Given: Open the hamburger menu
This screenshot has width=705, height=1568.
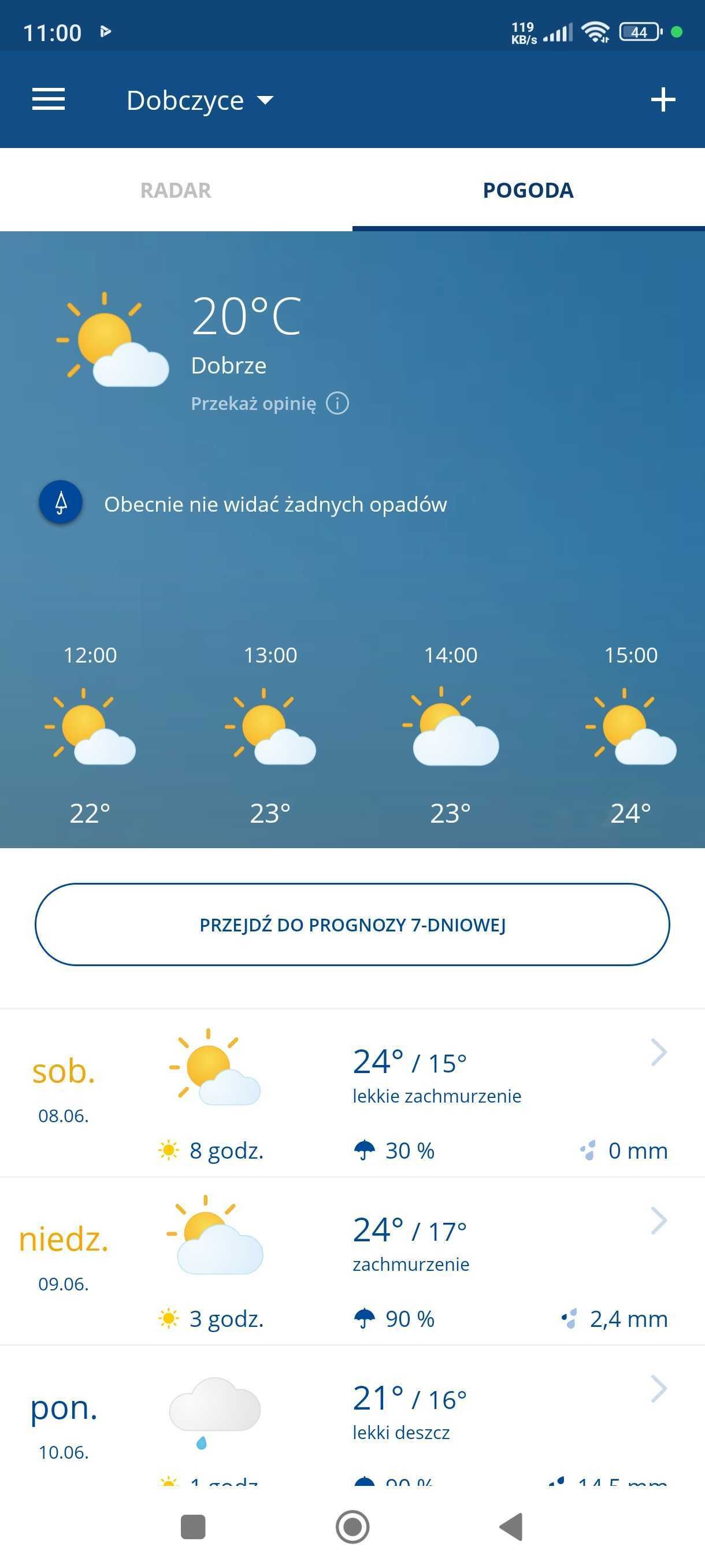Looking at the screenshot, I should (49, 99).
